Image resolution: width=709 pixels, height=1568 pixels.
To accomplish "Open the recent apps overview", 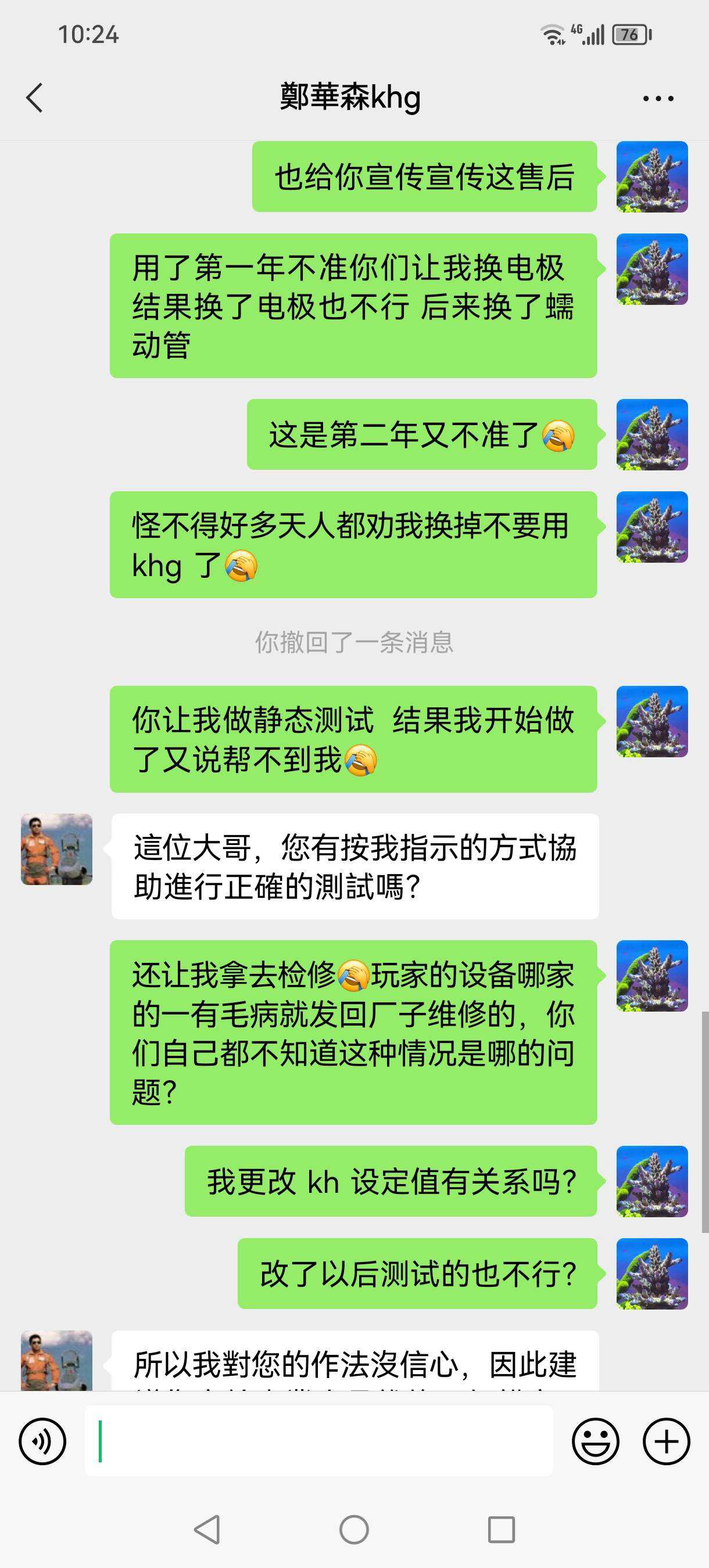I will 502,1529.
